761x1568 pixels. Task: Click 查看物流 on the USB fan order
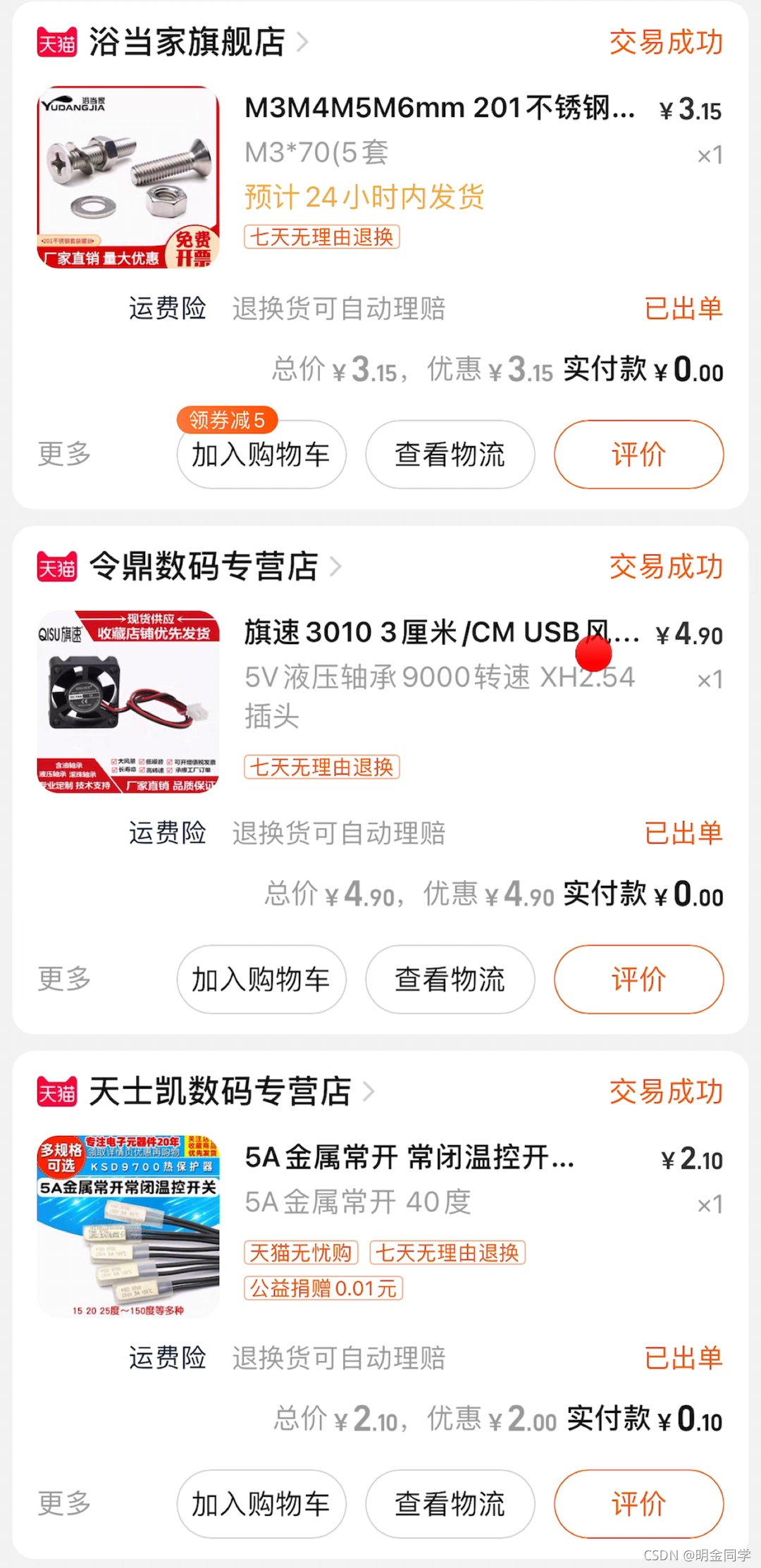(449, 980)
